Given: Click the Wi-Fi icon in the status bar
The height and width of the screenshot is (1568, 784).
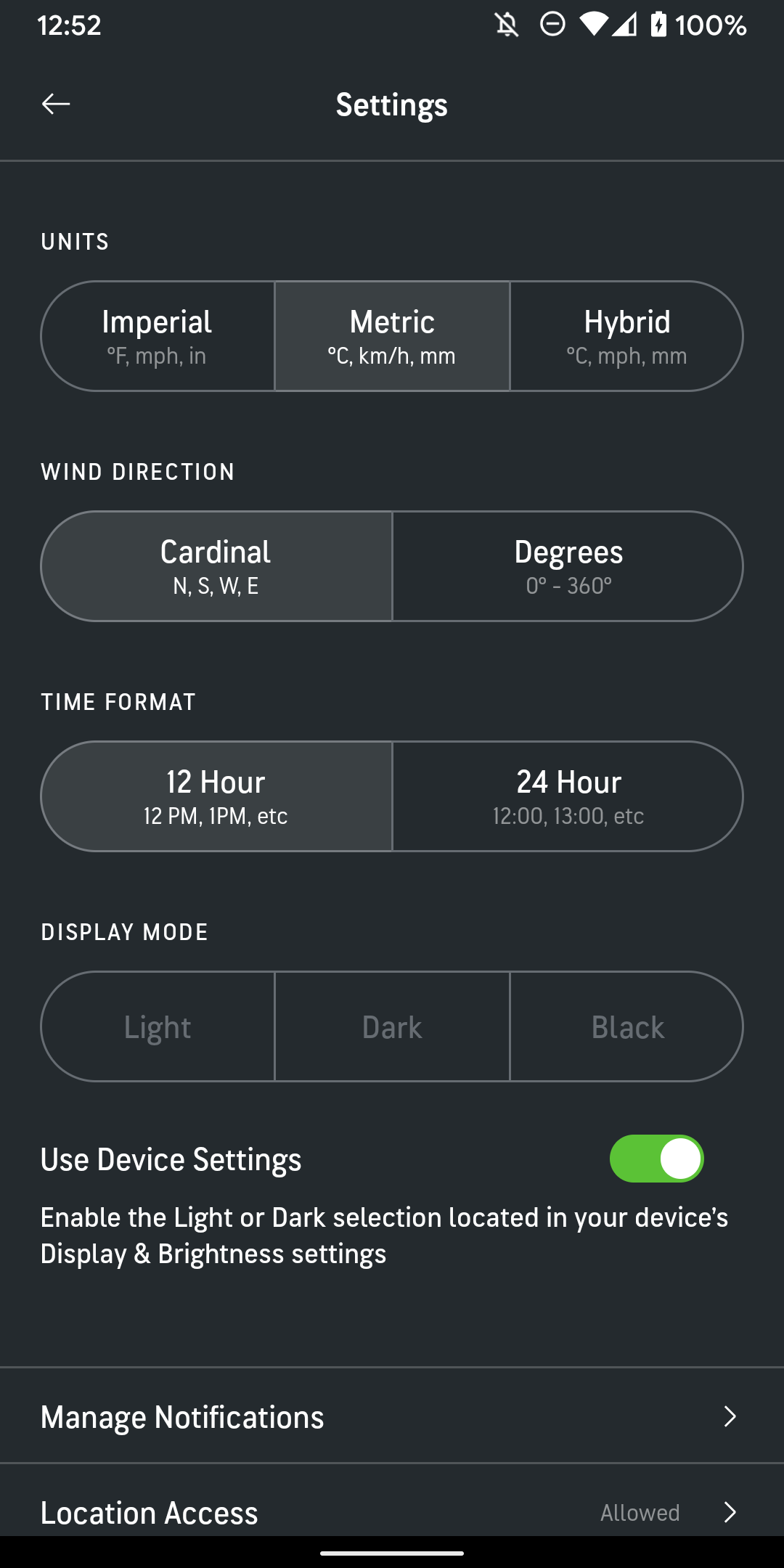Looking at the screenshot, I should 594,24.
